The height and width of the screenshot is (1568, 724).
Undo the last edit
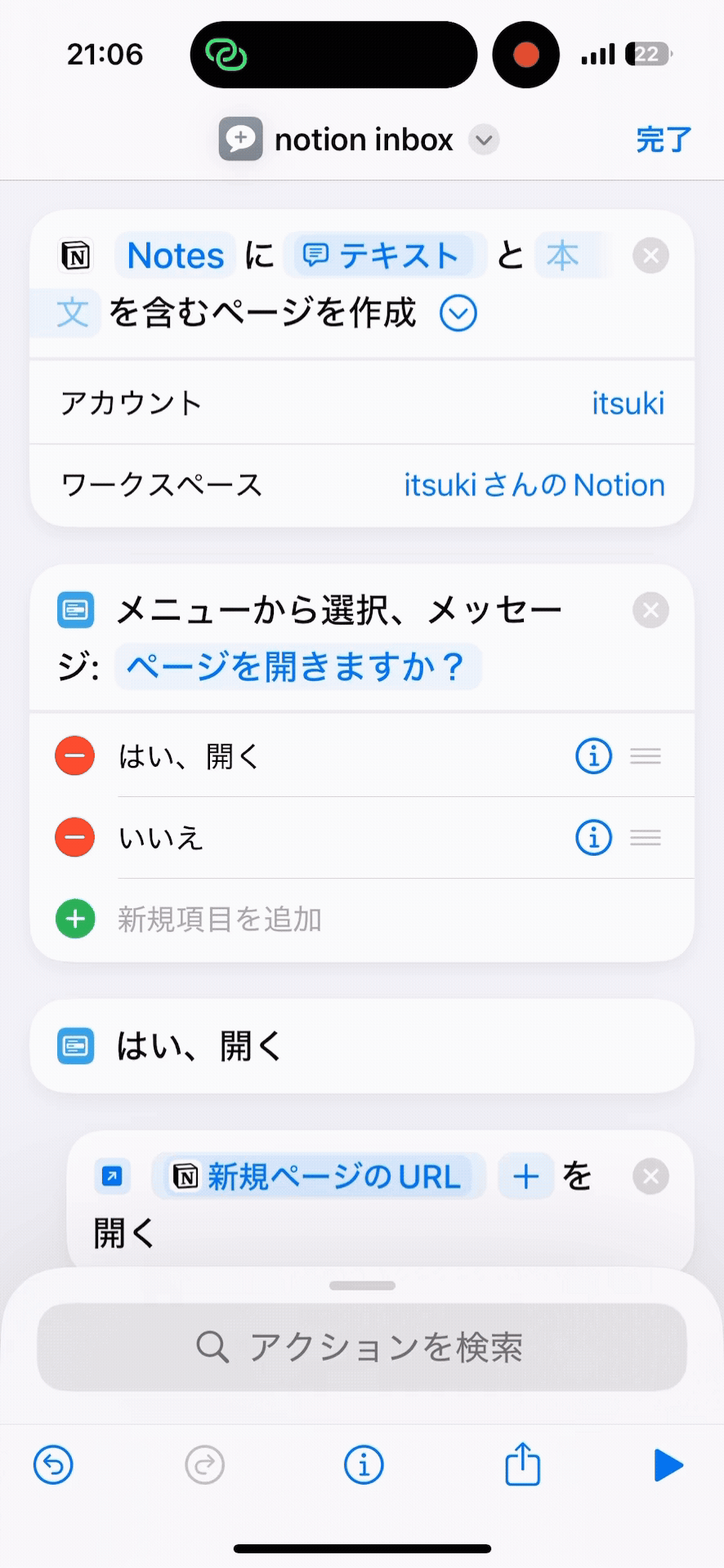(53, 1464)
